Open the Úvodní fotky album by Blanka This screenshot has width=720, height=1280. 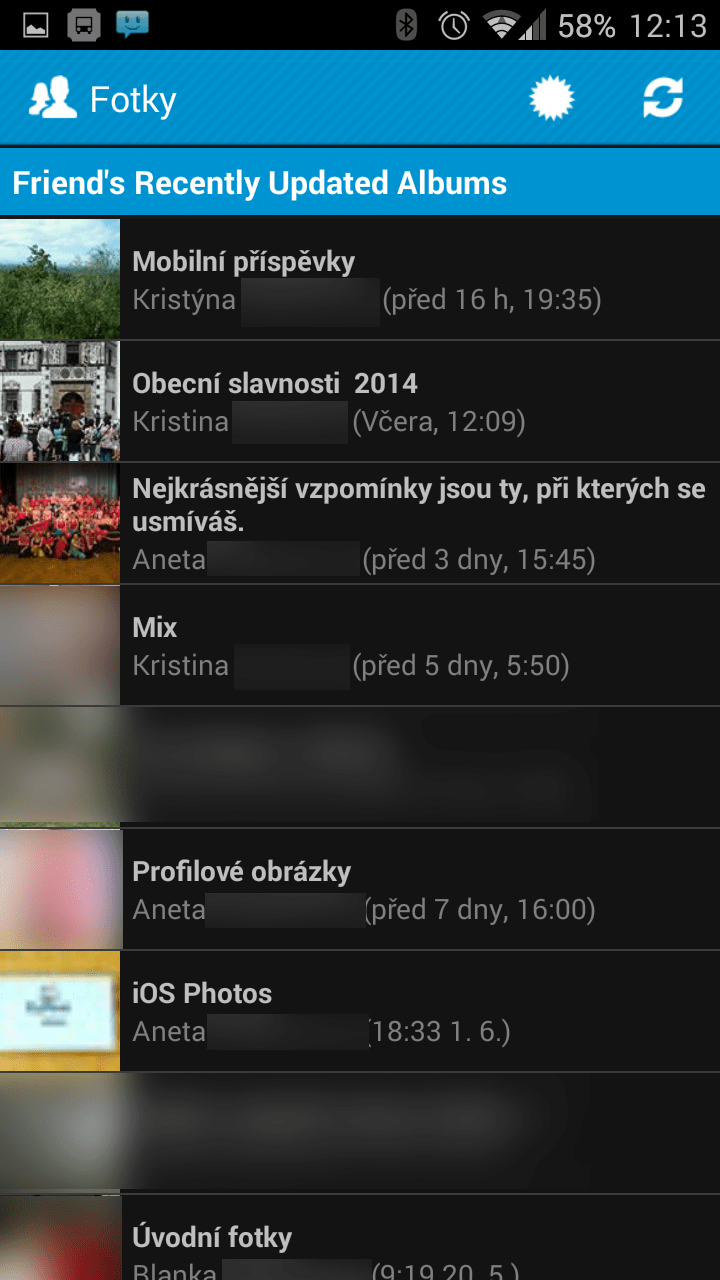(360, 1238)
